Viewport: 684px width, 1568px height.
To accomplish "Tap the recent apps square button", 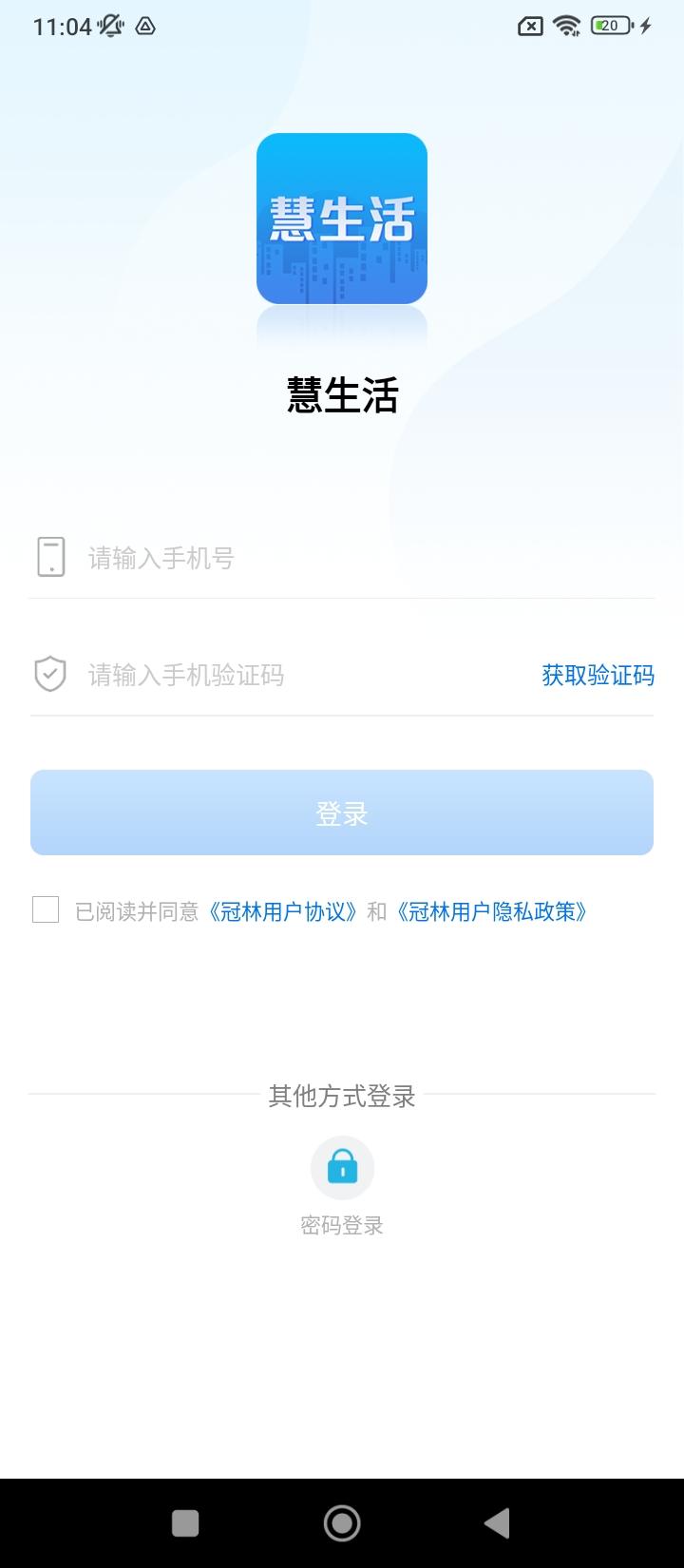I will [186, 1521].
